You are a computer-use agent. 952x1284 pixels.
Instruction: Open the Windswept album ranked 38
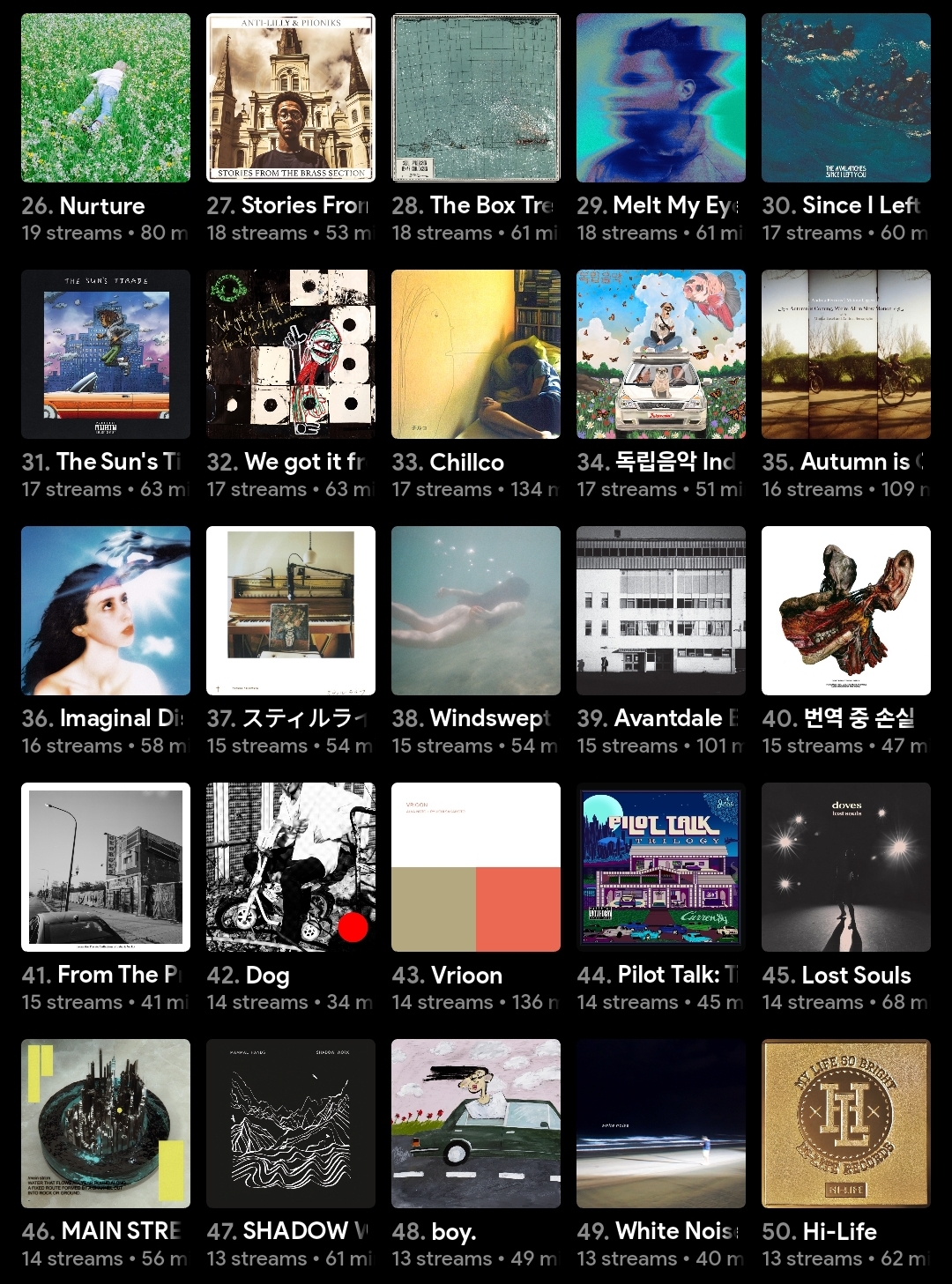point(476,611)
